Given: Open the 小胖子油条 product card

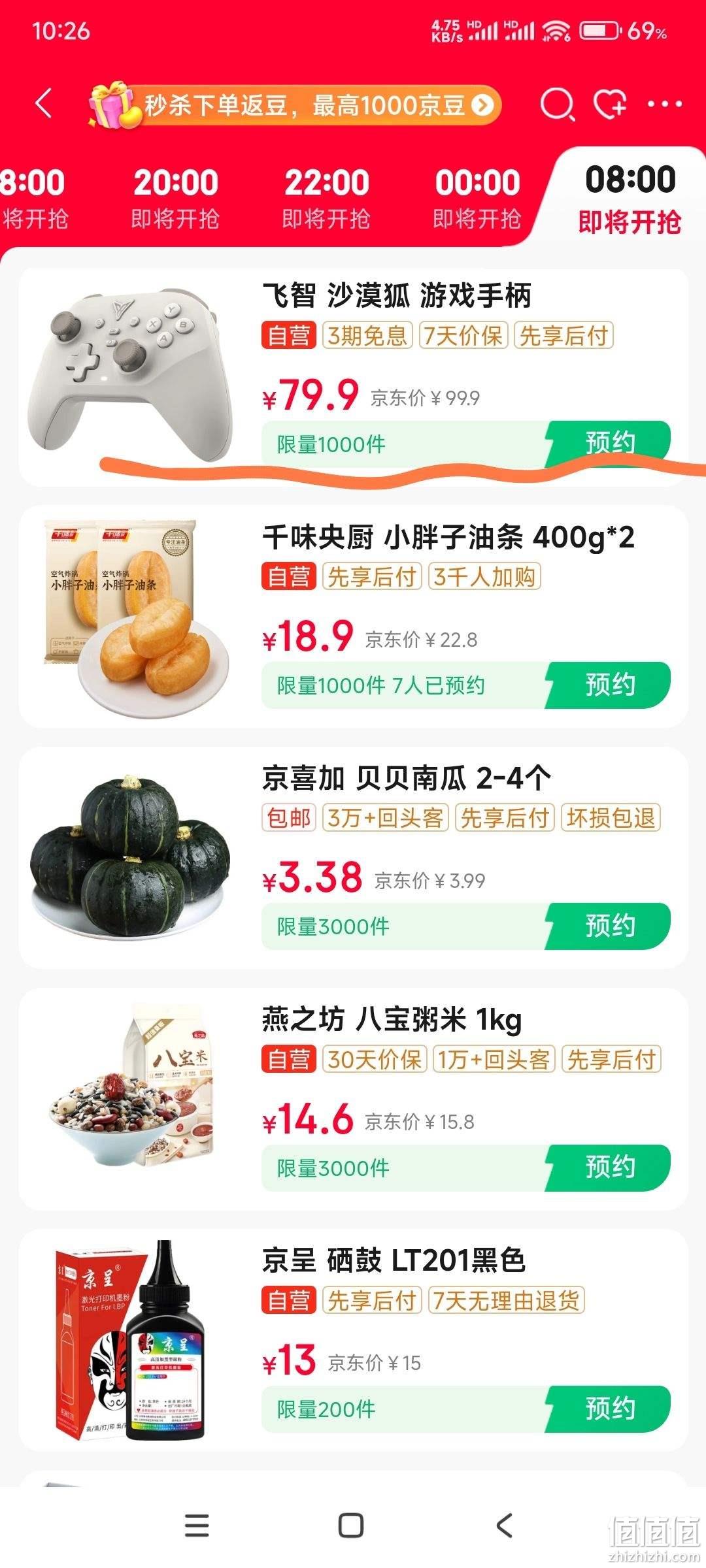Looking at the screenshot, I should pyautogui.click(x=353, y=617).
